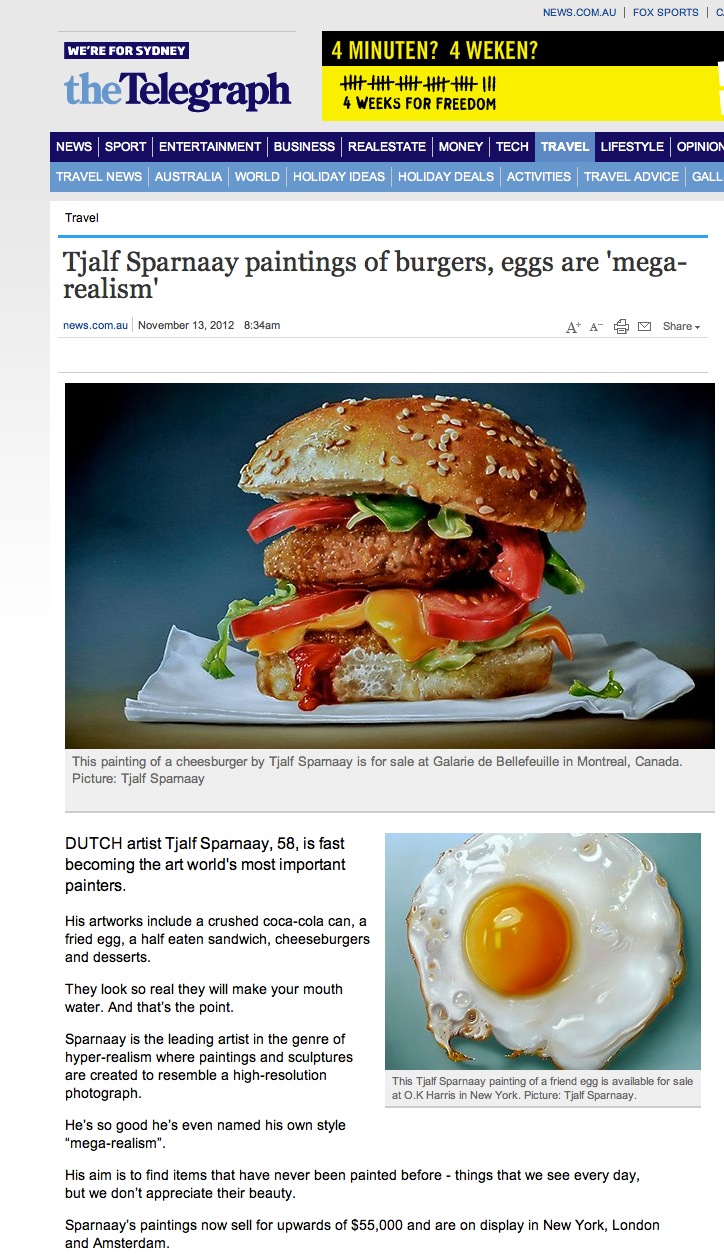
Task: Switch to the BUSINESS section
Action: tap(304, 146)
